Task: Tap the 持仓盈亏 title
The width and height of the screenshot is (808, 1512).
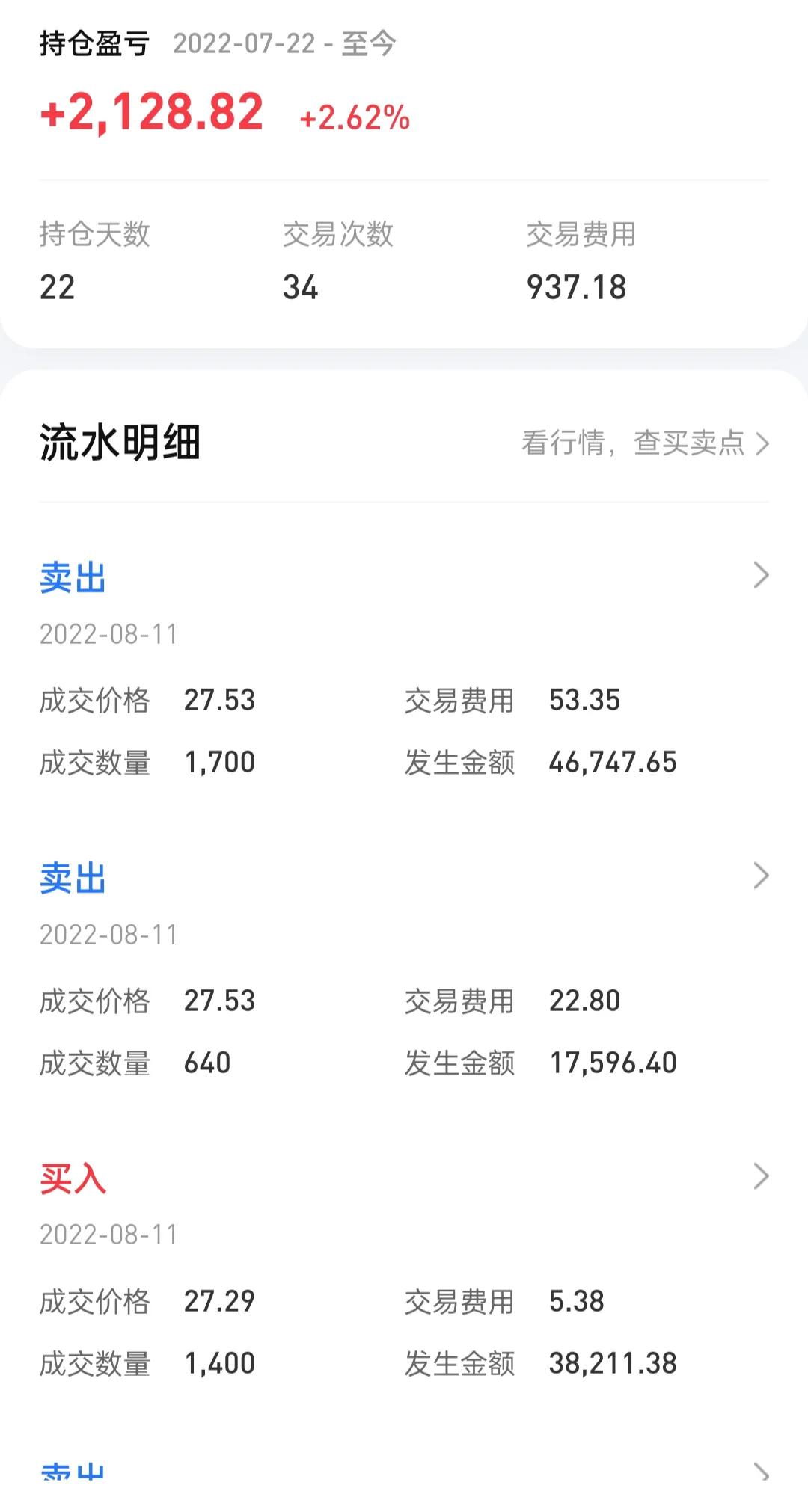Action: pyautogui.click(x=94, y=43)
